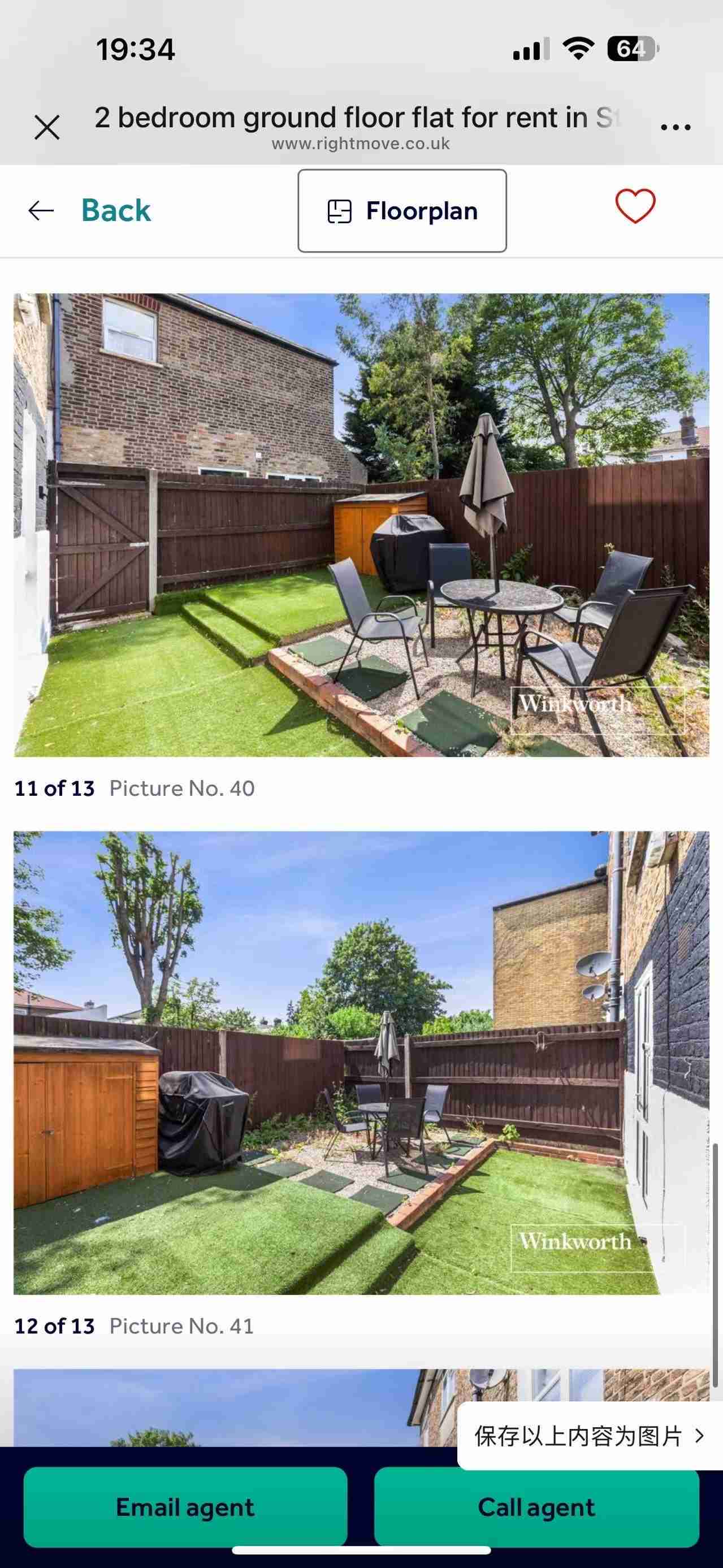
Task: Save this property with the heart icon
Action: tap(635, 206)
